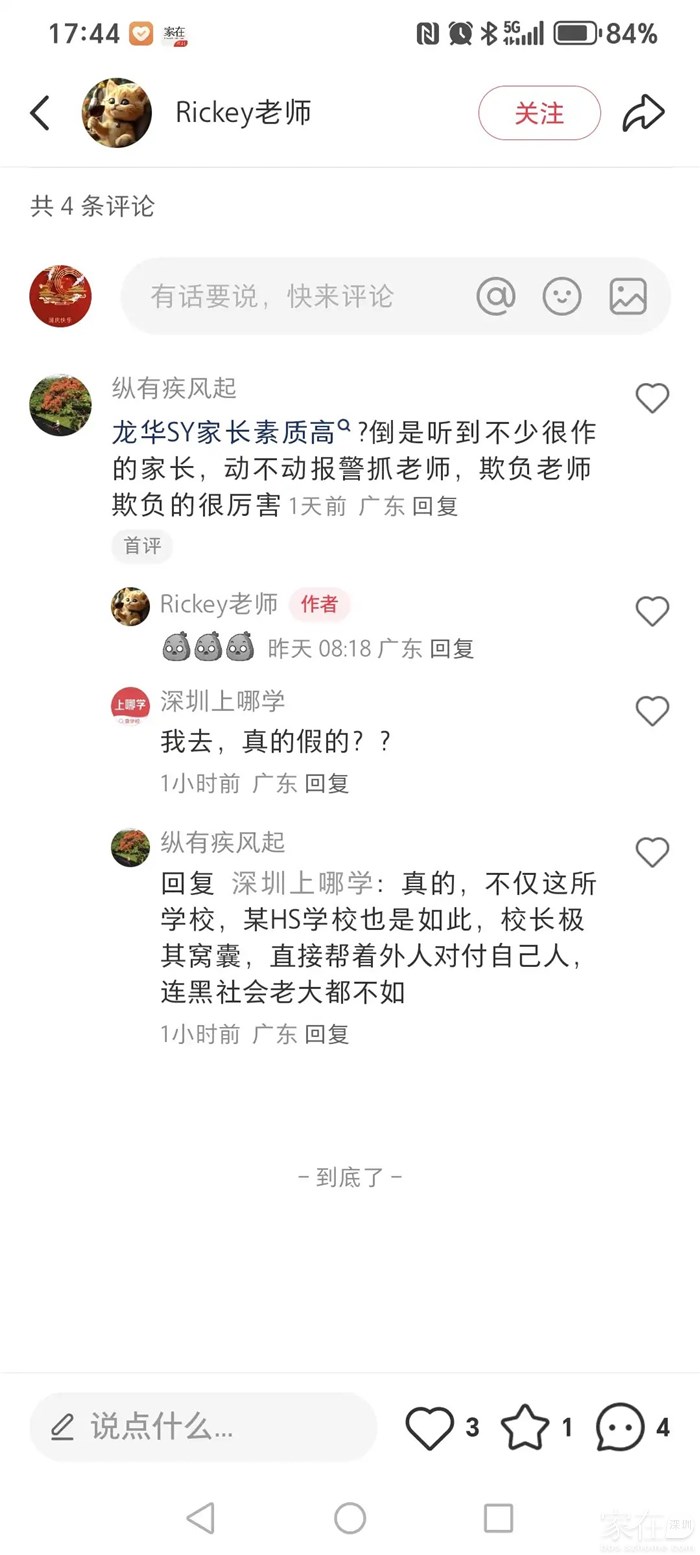Reply to 深圳上哪学's comment
The height and width of the screenshot is (1555, 700).
click(x=327, y=783)
